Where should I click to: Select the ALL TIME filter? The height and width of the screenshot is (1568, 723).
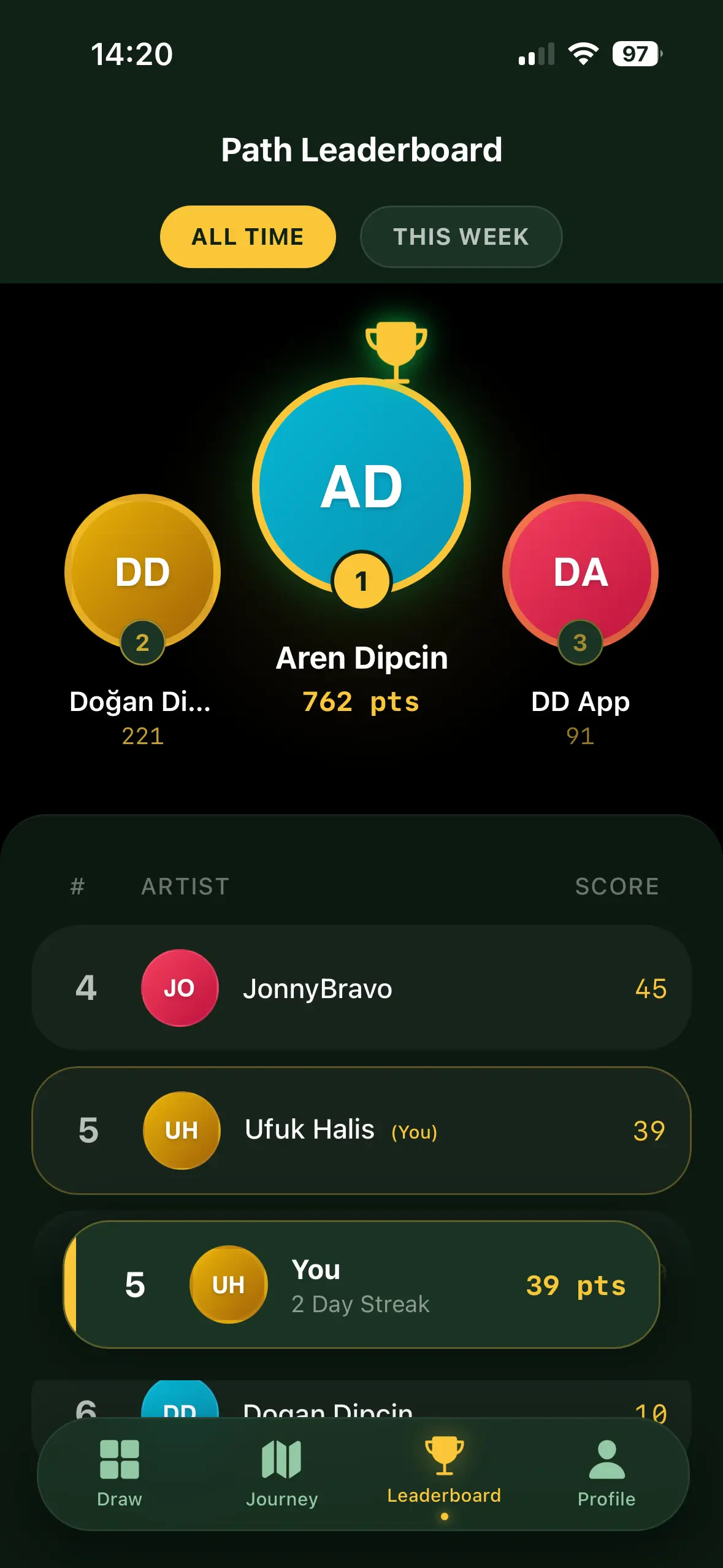248,237
